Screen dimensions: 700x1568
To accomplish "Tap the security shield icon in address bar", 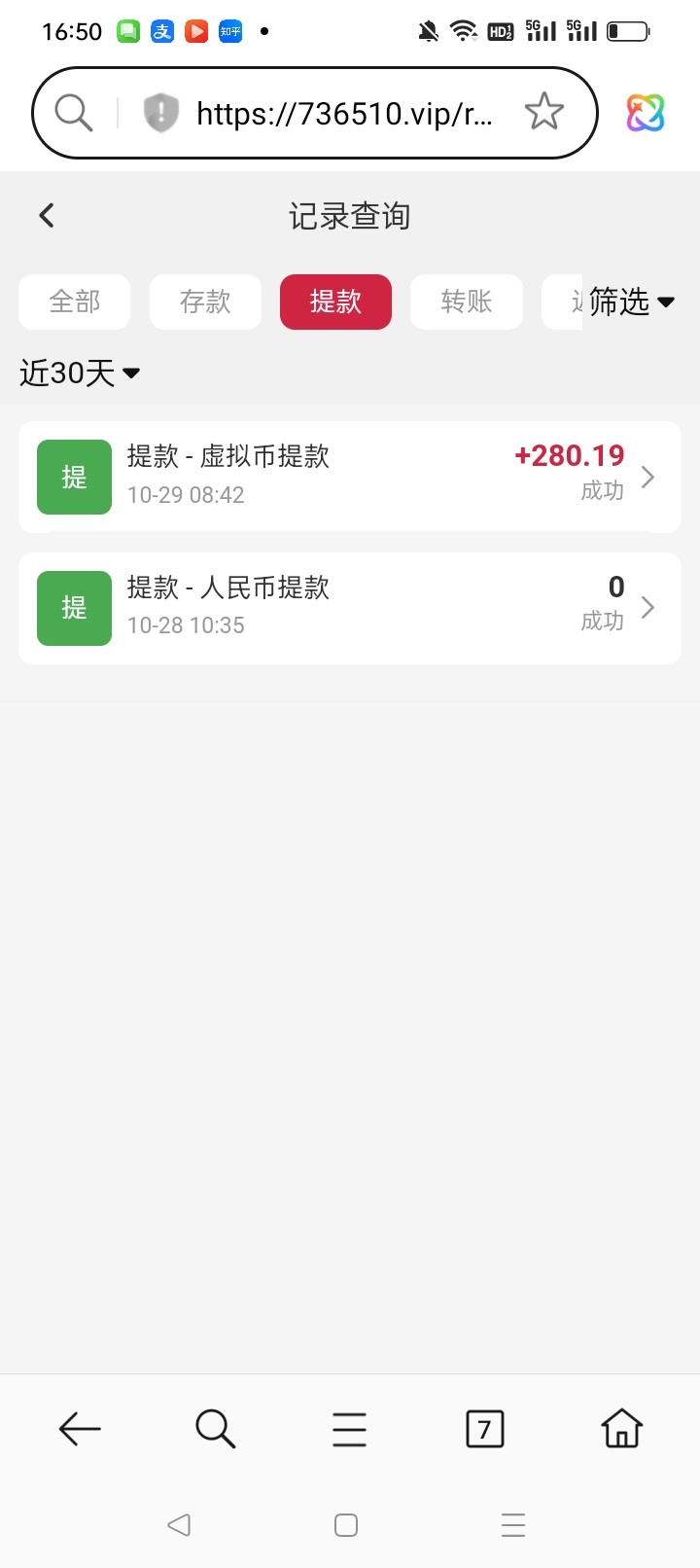I will click(161, 113).
